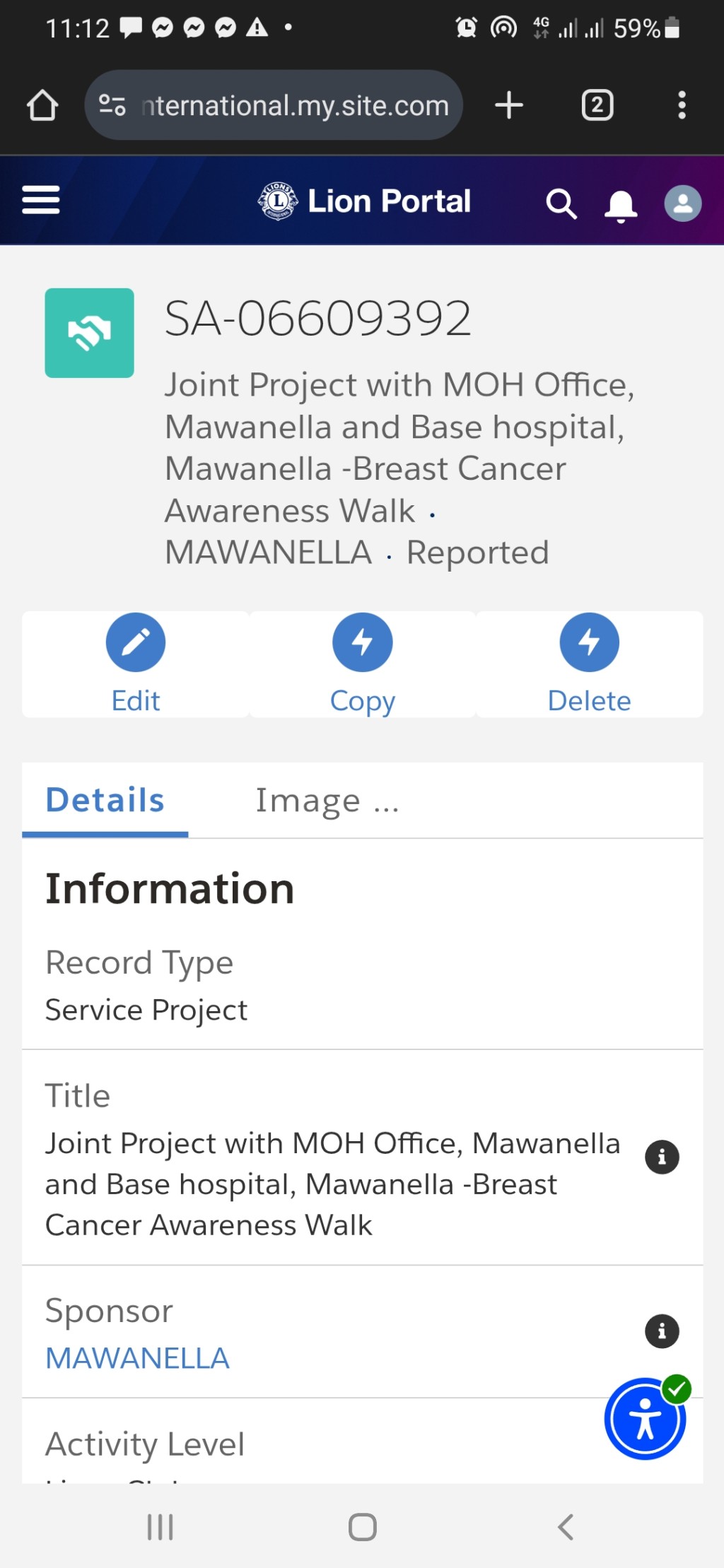Show info tooltip for Sponsor field
This screenshot has height=1568, width=724.
click(662, 1332)
